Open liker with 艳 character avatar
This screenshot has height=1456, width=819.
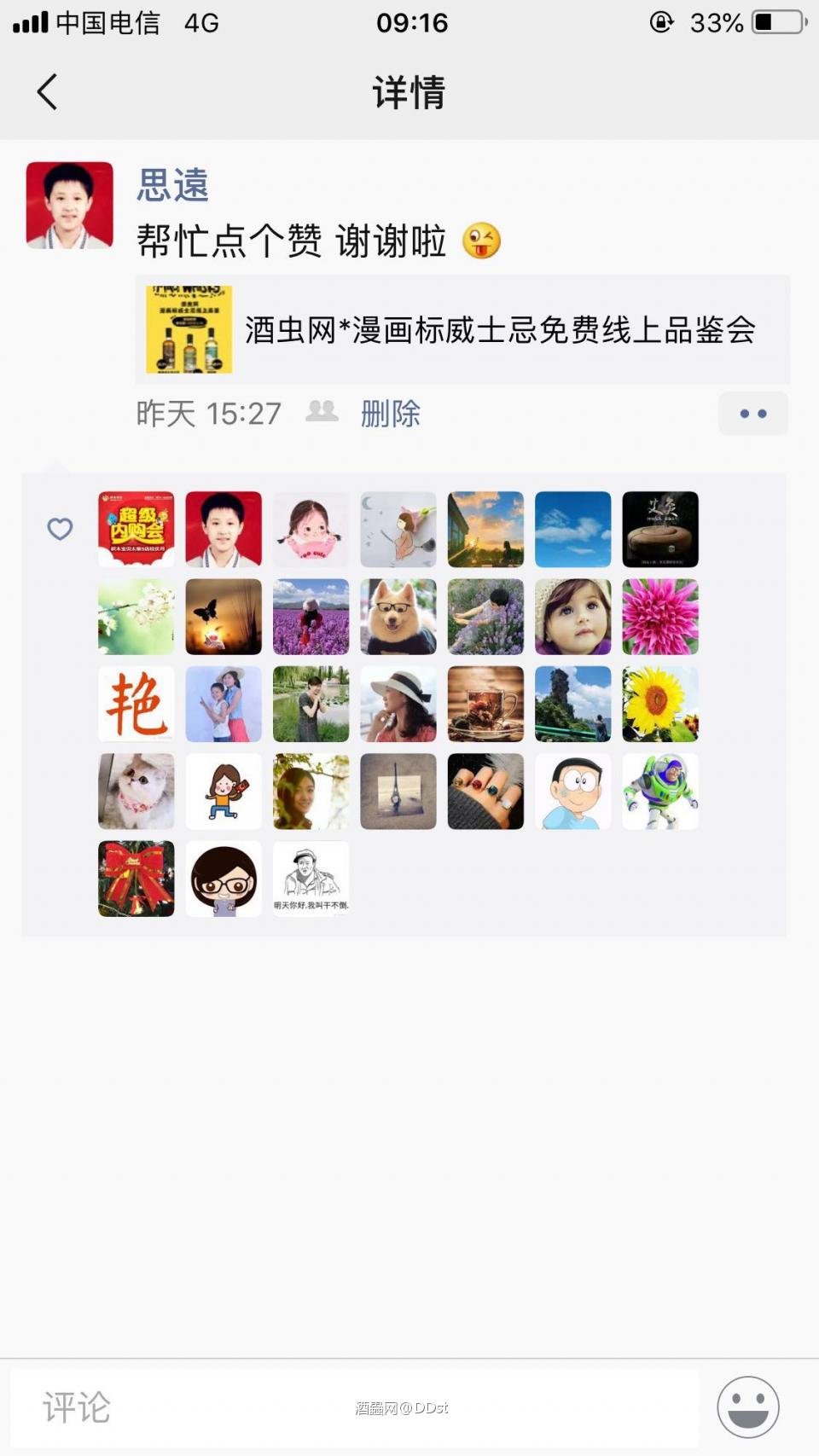[136, 704]
